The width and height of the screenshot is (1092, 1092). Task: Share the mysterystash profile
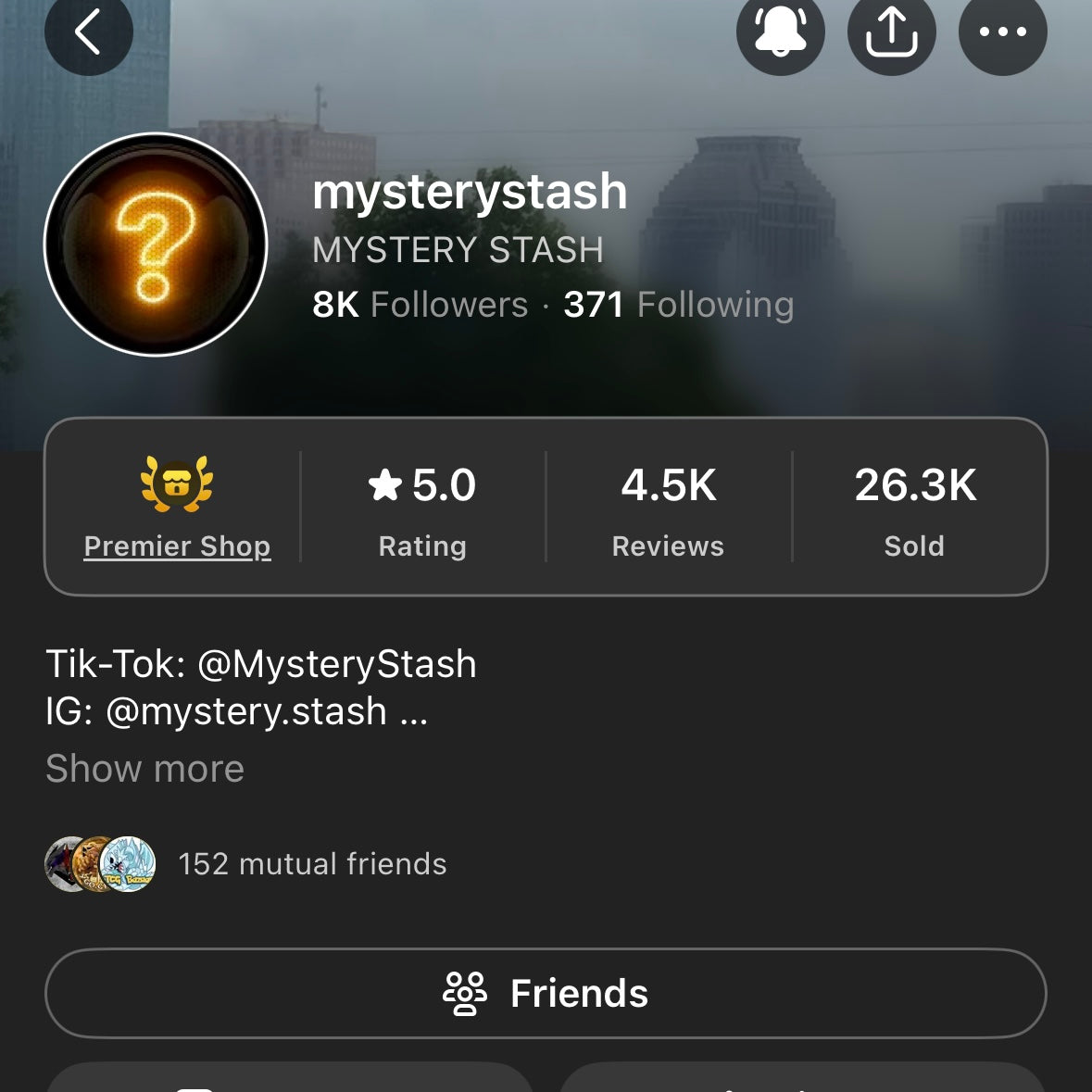coord(891,32)
